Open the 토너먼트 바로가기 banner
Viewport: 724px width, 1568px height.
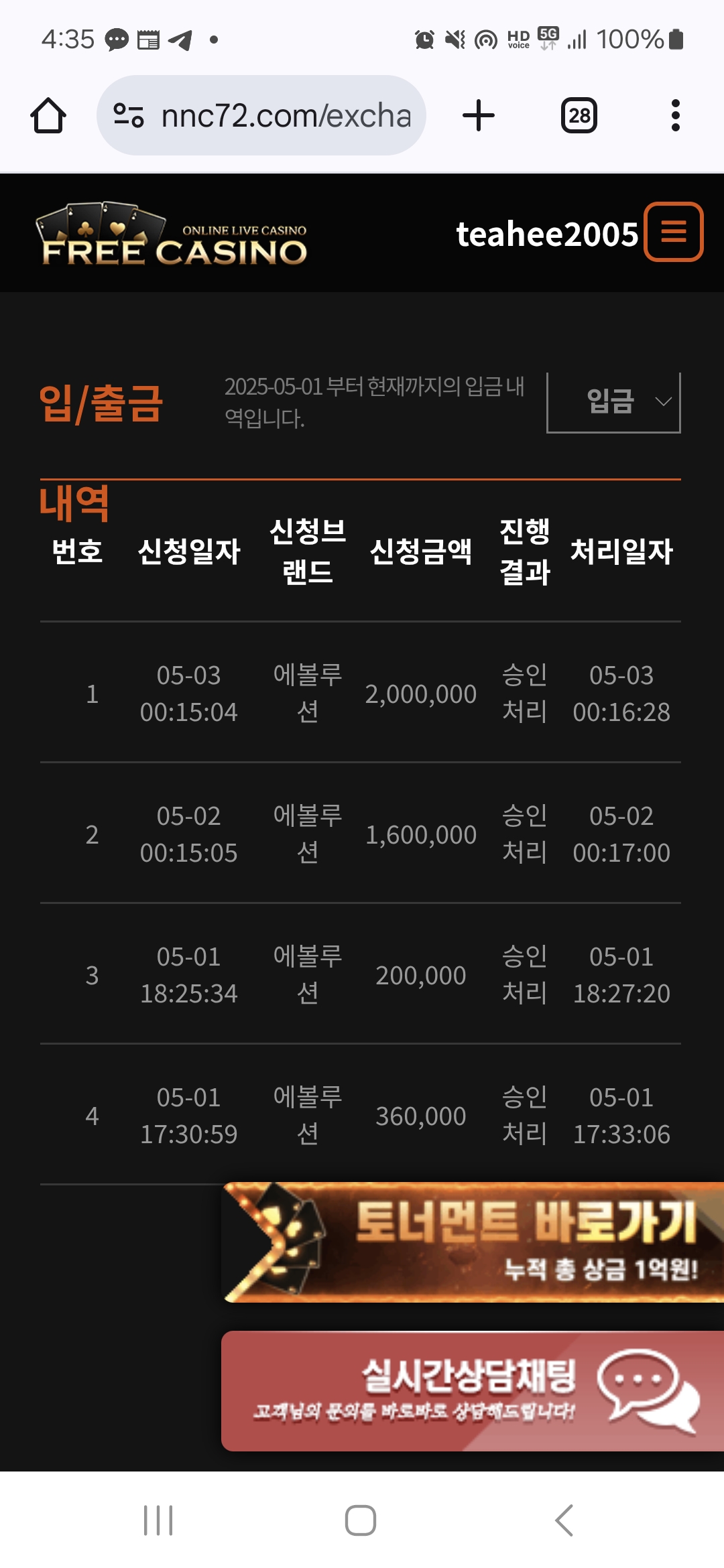[473, 1242]
